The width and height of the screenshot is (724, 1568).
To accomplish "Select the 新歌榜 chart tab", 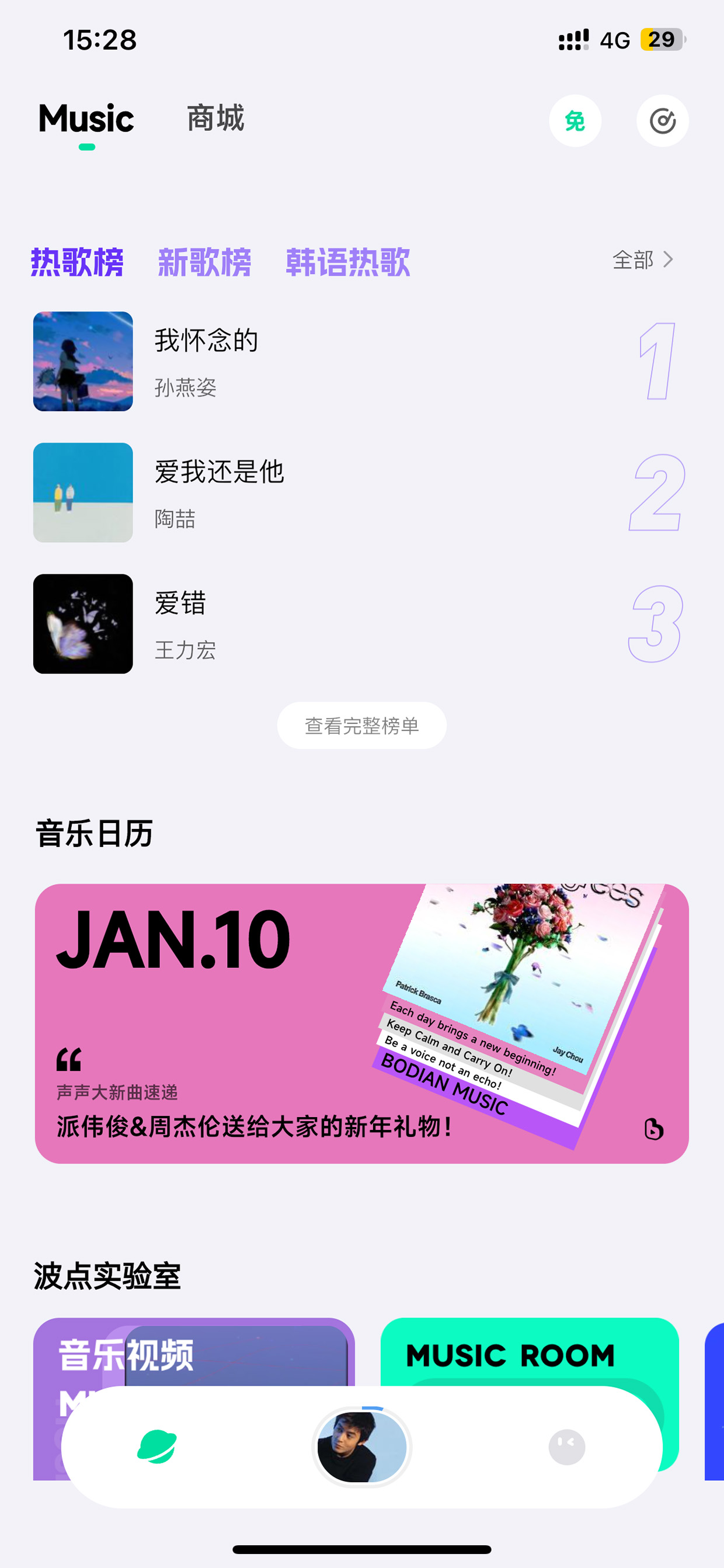I will pyautogui.click(x=204, y=262).
